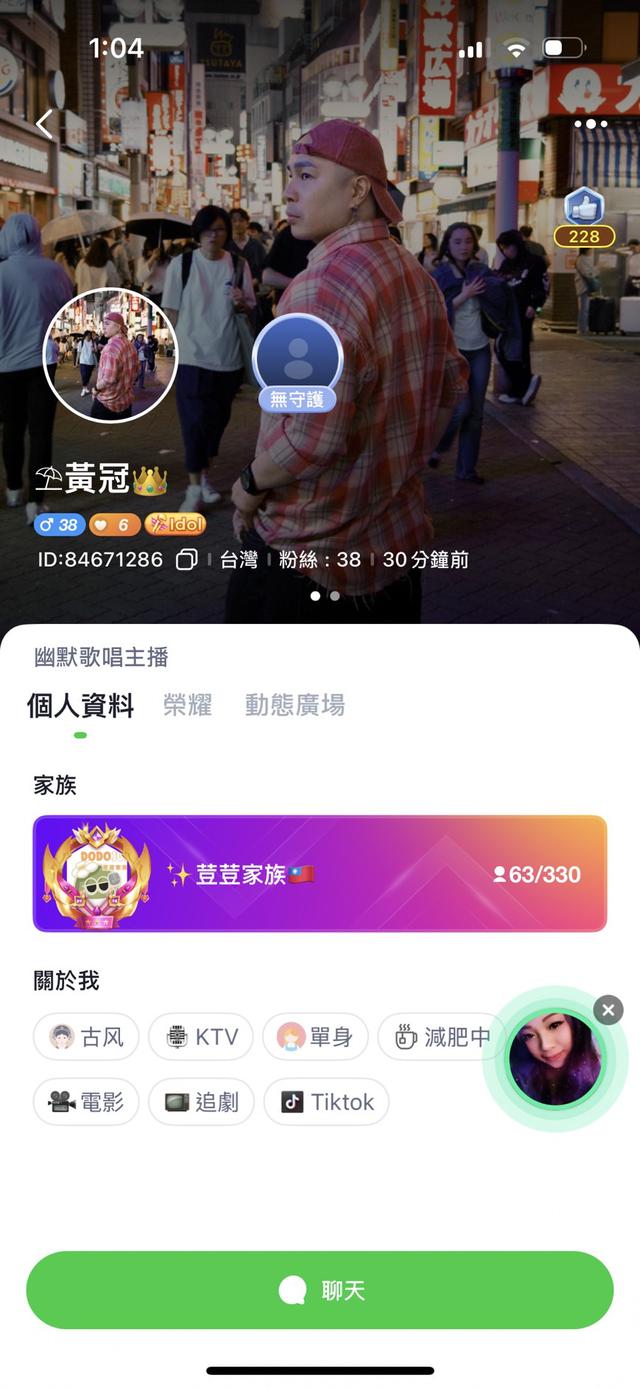Go back using the arrow

(44, 124)
